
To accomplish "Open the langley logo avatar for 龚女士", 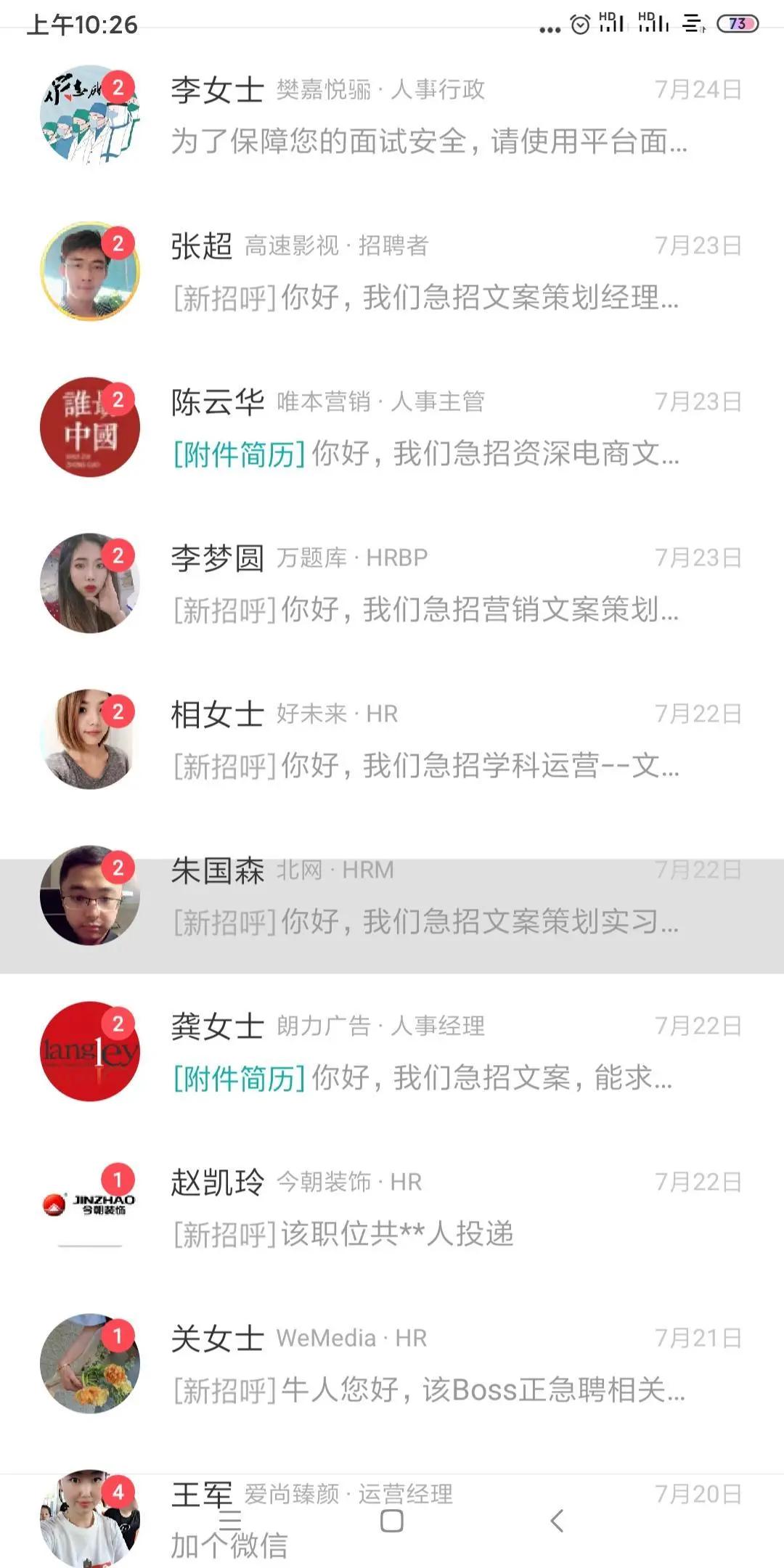I will coord(89,1053).
